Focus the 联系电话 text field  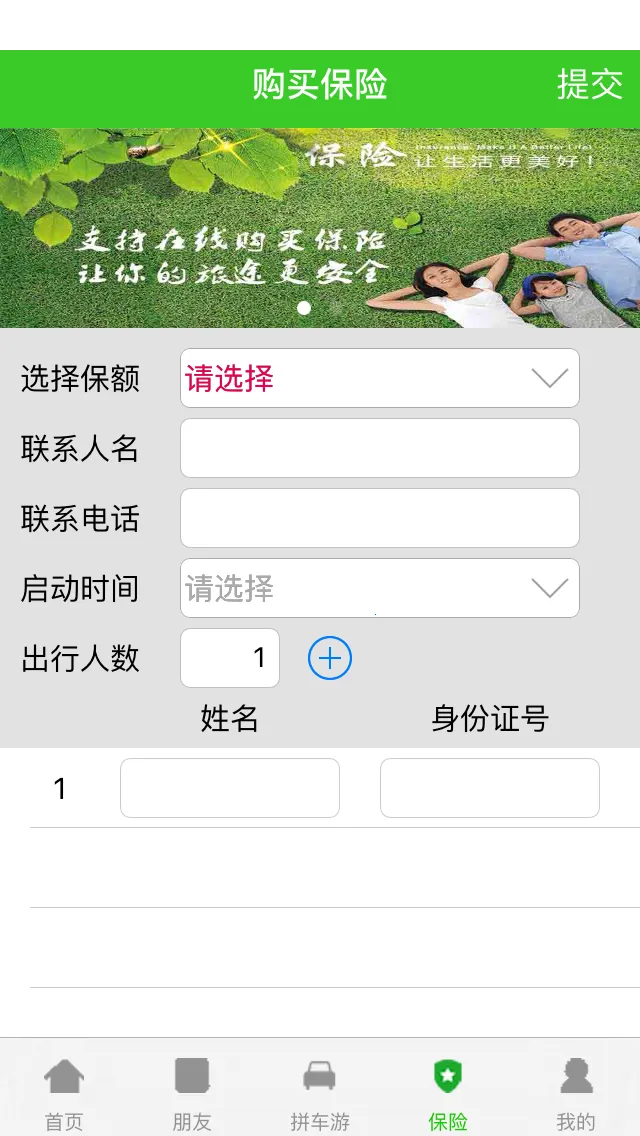(x=379, y=518)
